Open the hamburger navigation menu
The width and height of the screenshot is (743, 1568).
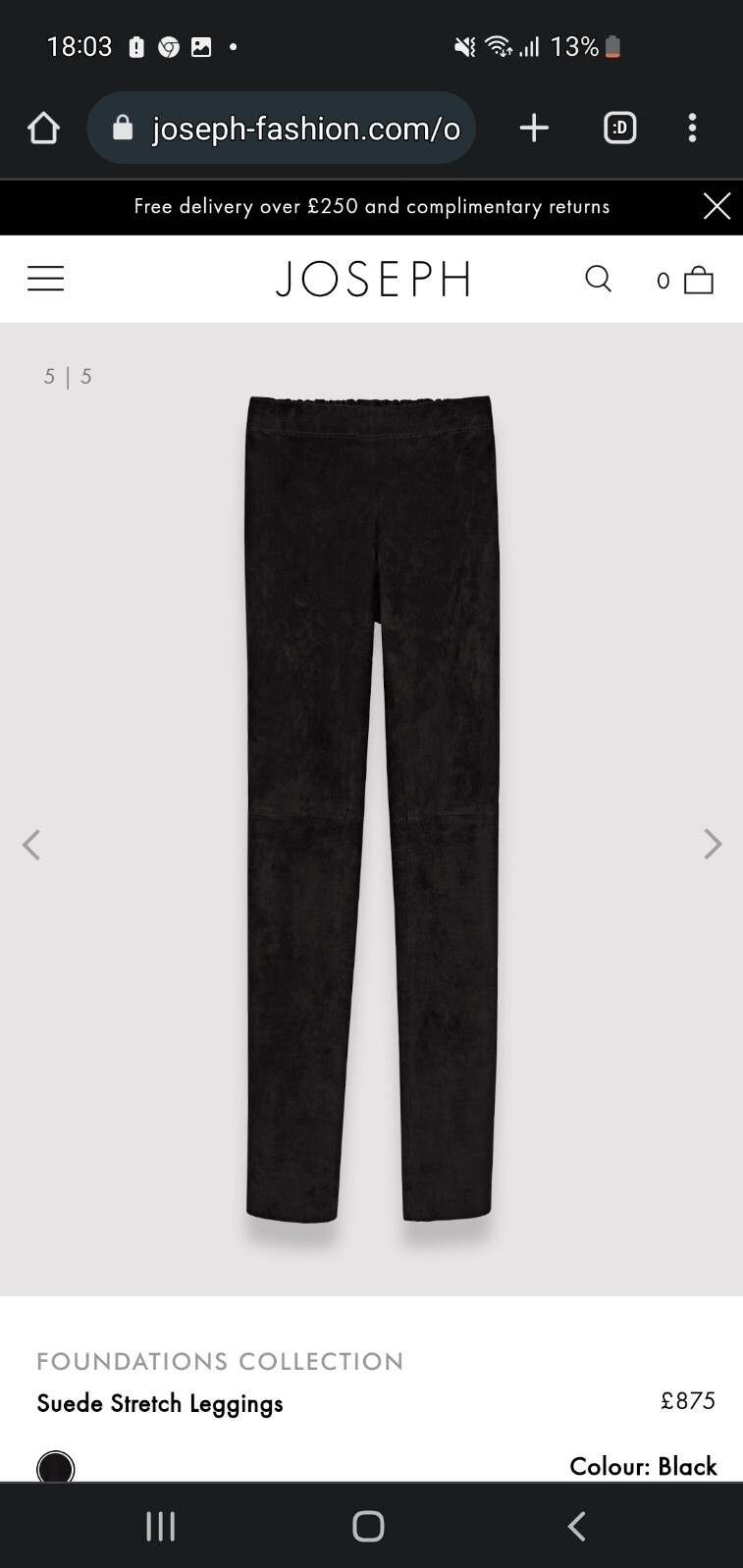pyautogui.click(x=45, y=279)
